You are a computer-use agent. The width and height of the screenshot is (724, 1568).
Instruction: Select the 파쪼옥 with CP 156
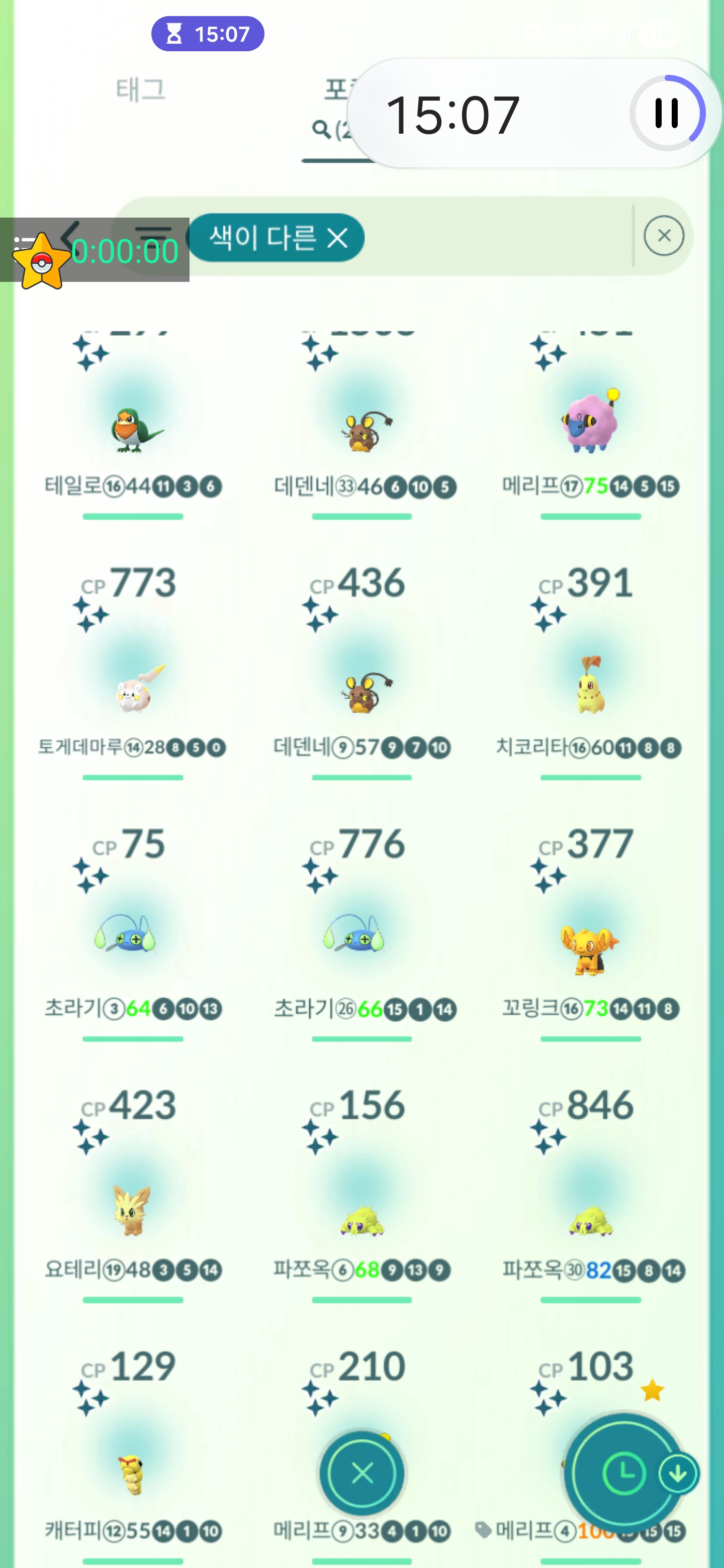[x=361, y=1217]
